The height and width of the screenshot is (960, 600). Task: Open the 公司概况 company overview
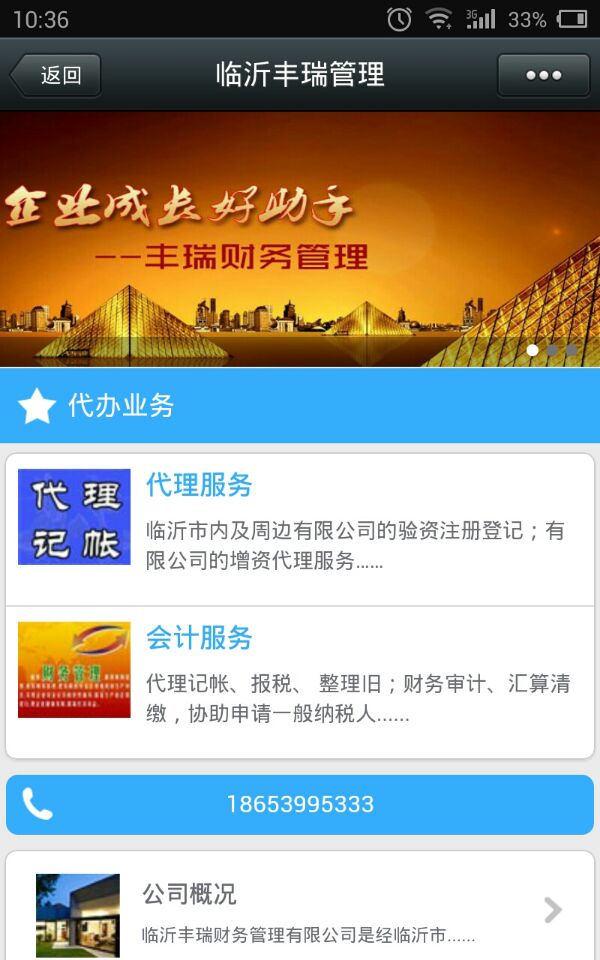click(300, 910)
